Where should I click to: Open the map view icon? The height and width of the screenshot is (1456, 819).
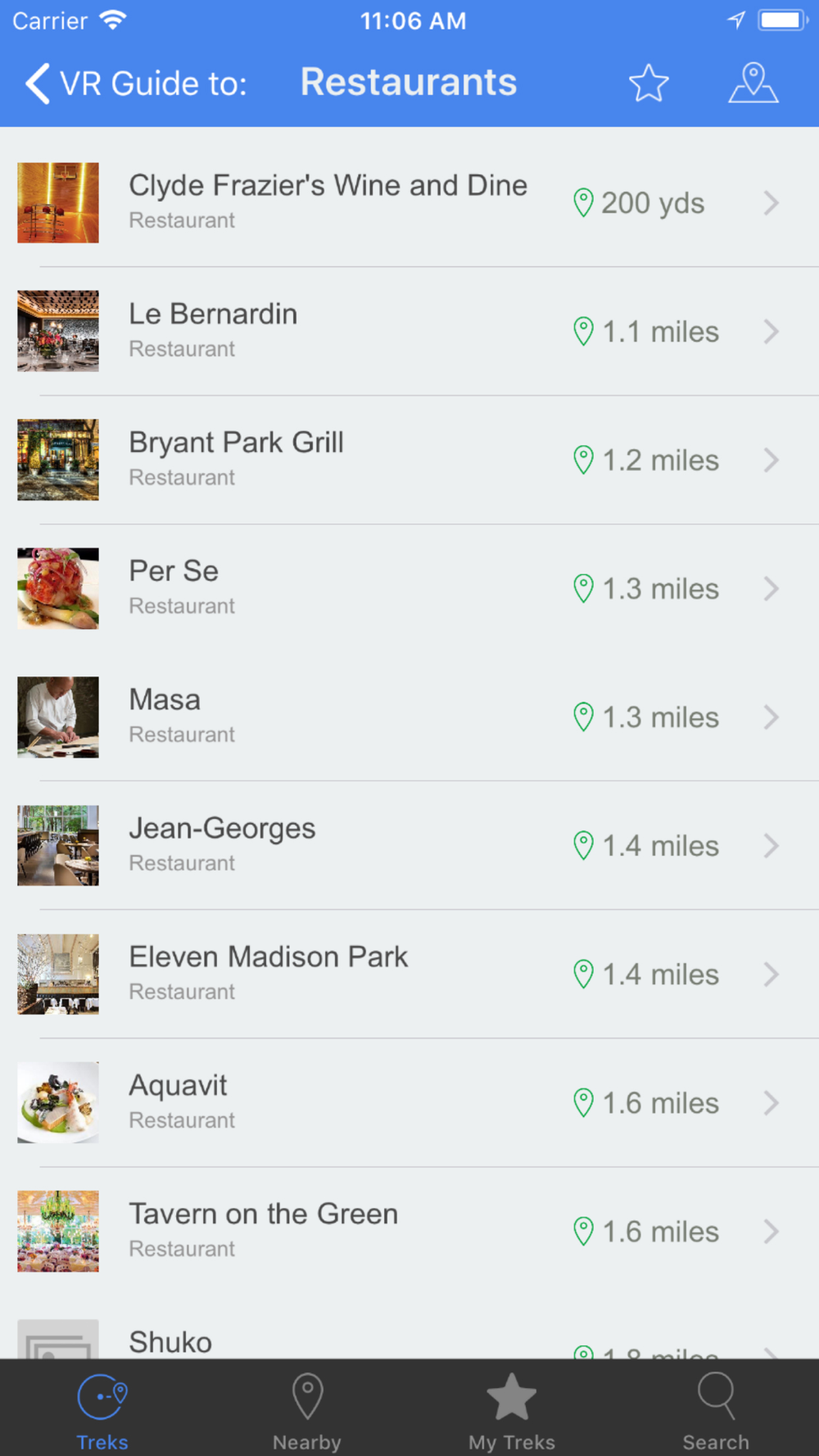753,83
